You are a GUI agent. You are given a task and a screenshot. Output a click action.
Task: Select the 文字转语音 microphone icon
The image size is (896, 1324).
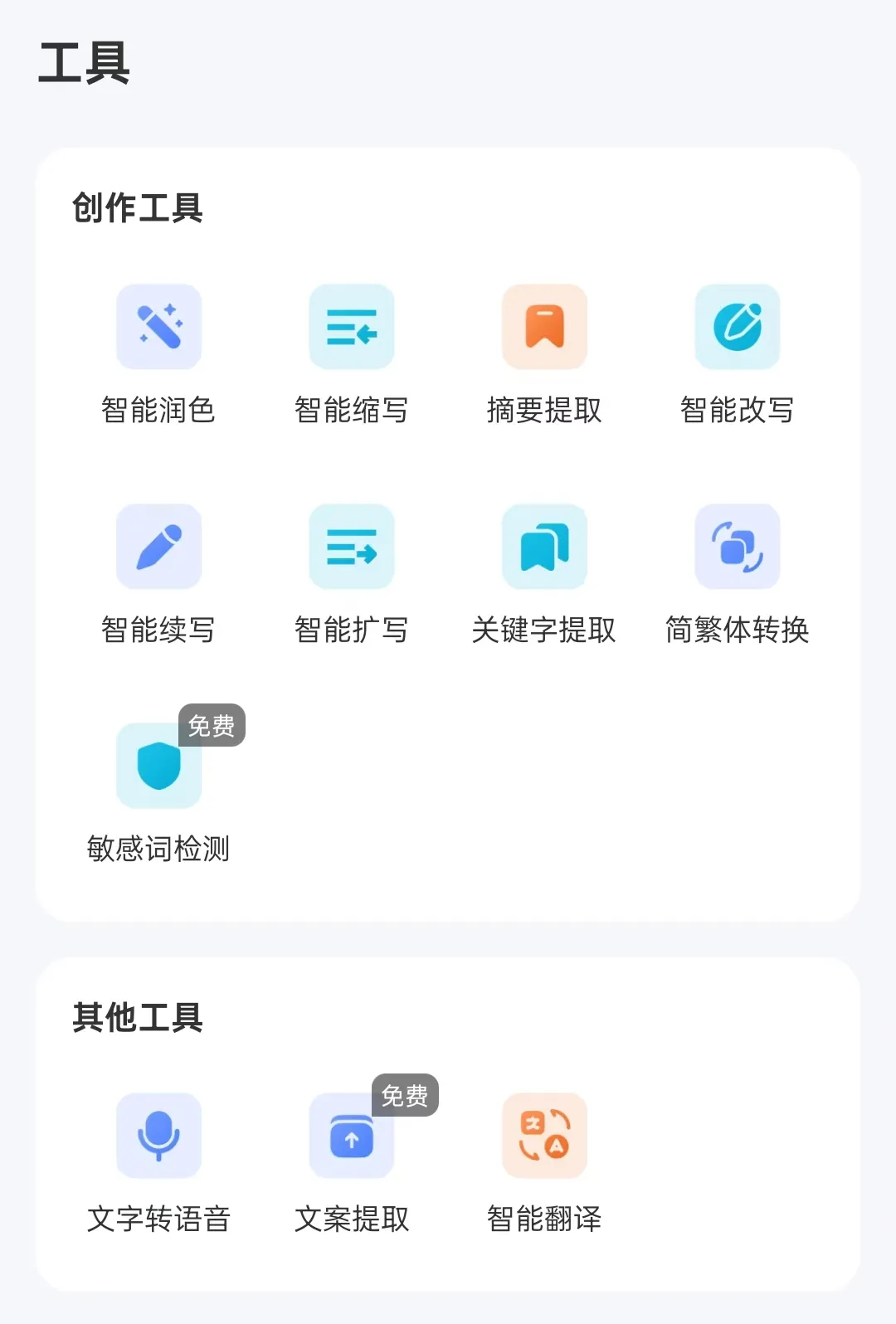[x=158, y=1135]
